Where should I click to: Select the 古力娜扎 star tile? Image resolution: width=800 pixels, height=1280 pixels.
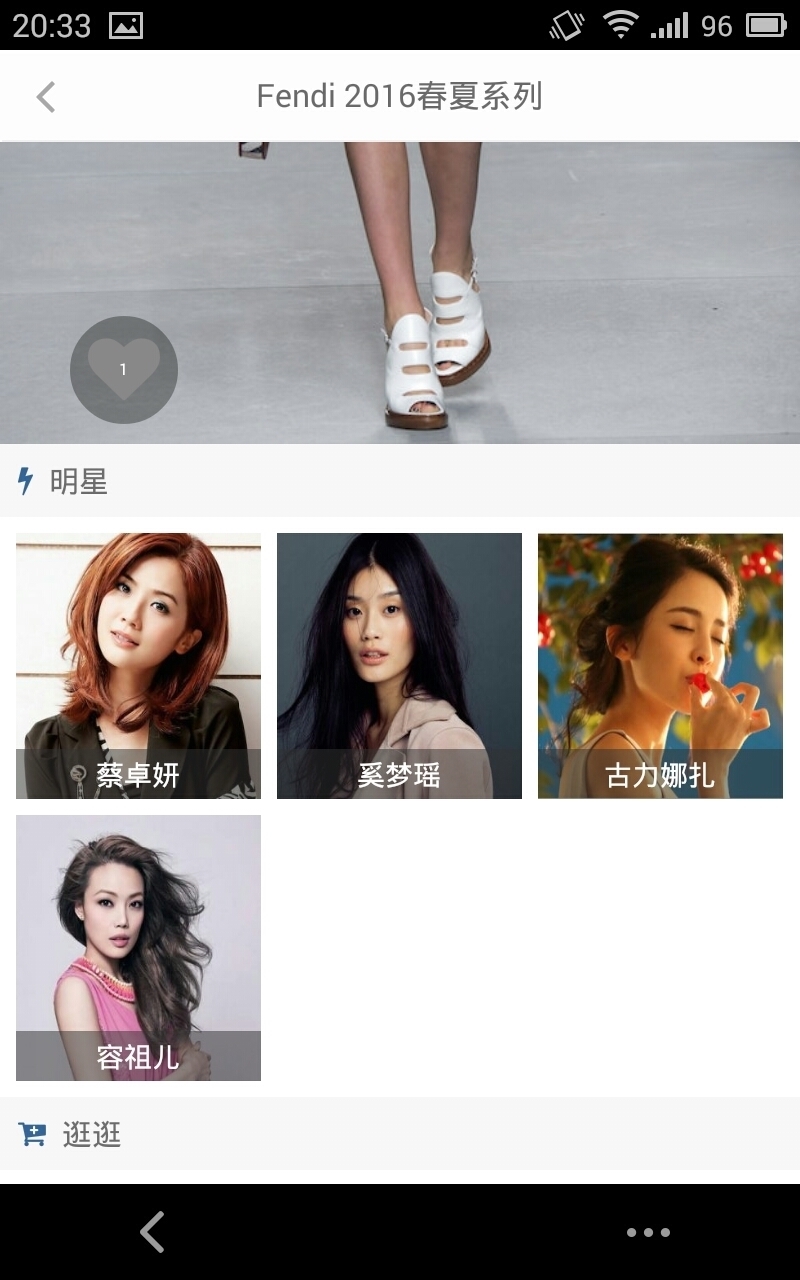coord(660,665)
